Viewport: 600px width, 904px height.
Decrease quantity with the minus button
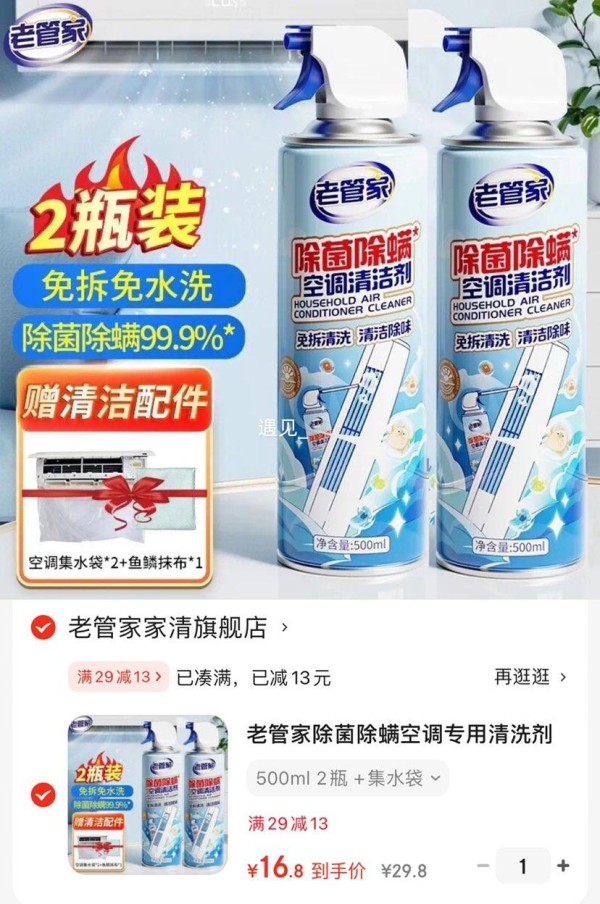tap(483, 866)
